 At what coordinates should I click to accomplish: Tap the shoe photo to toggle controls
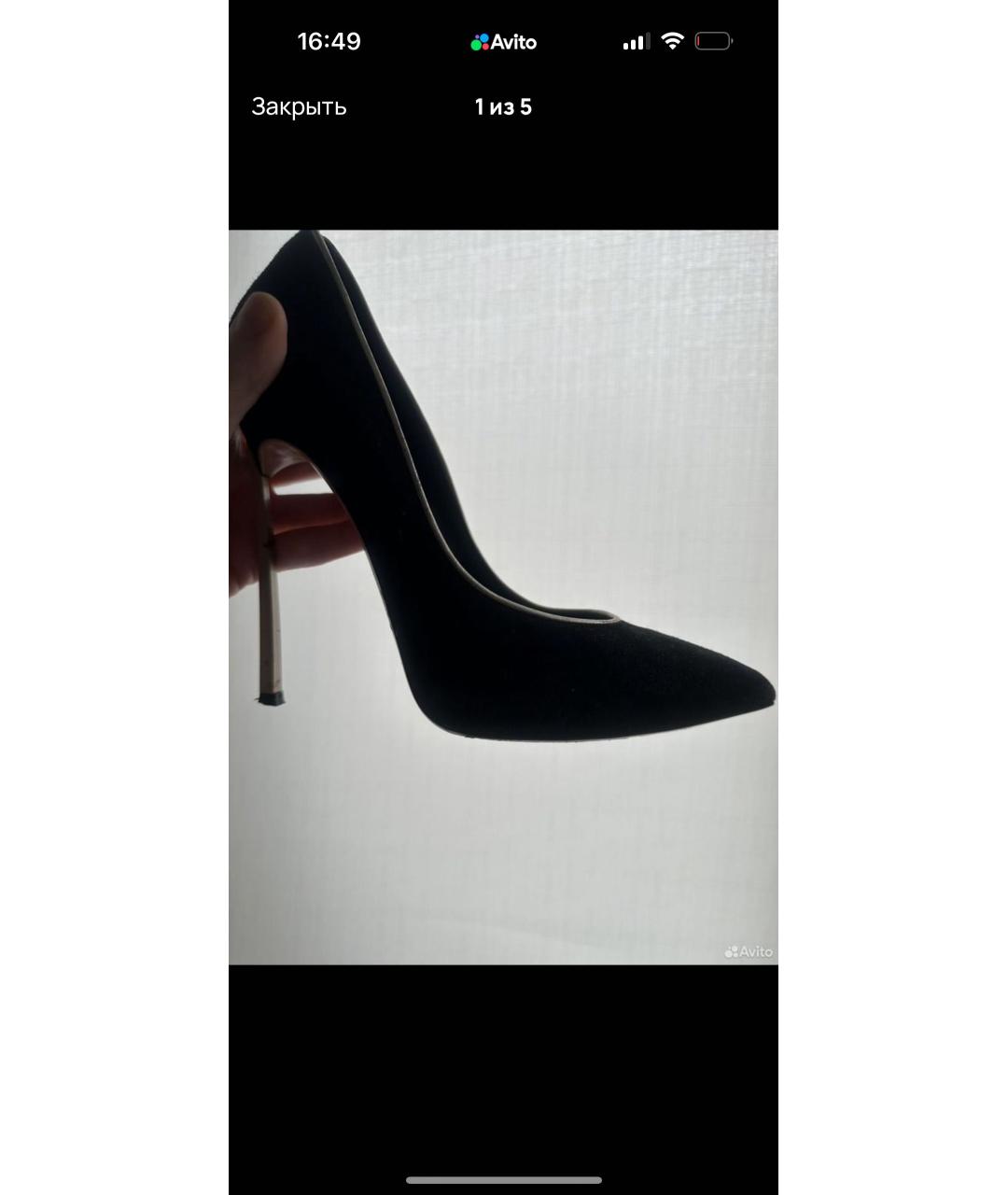tap(503, 597)
